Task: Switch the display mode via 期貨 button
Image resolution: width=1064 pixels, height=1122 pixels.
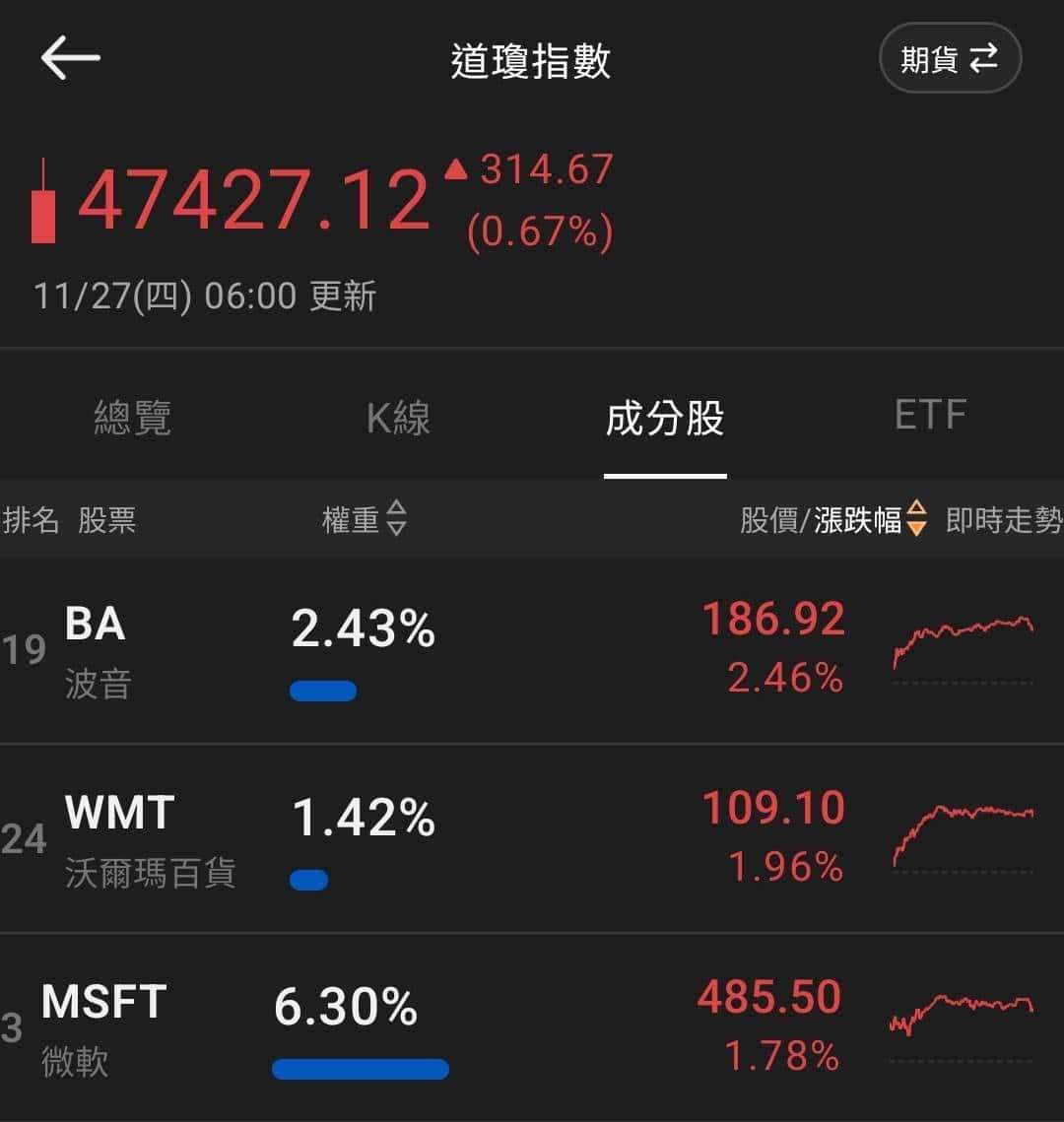Action: point(949,57)
